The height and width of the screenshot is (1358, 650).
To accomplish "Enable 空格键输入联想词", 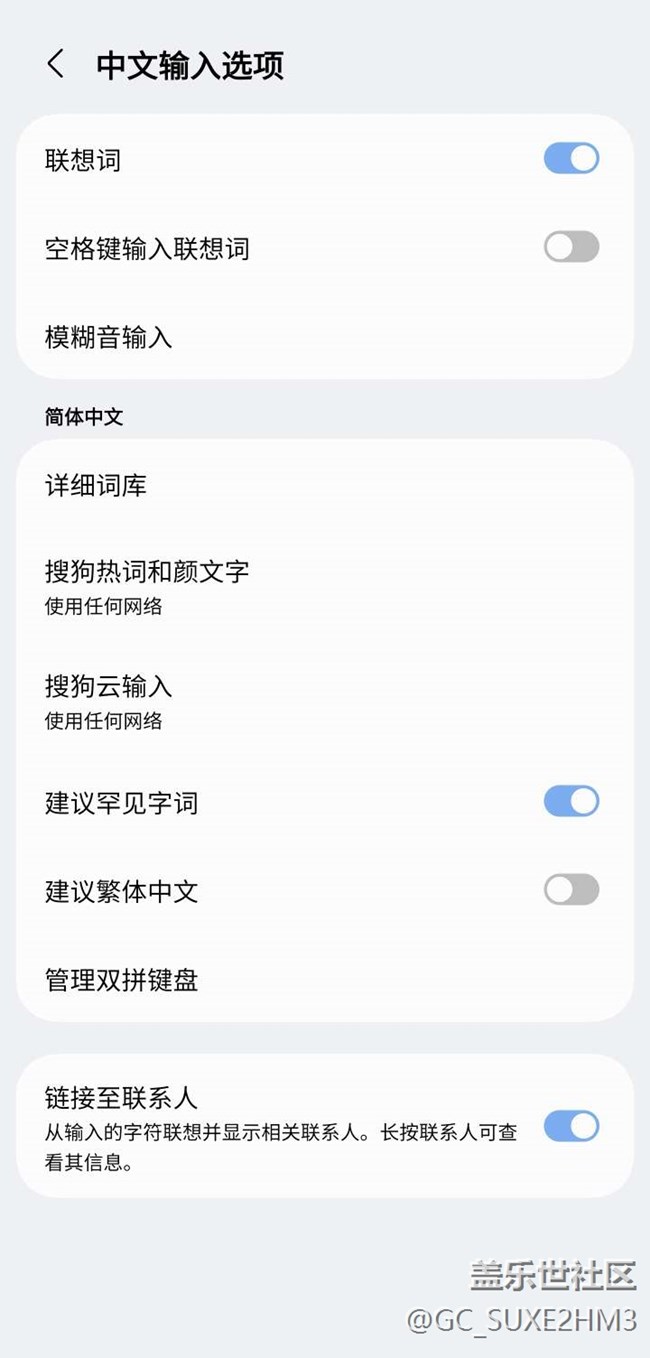I will click(x=571, y=247).
